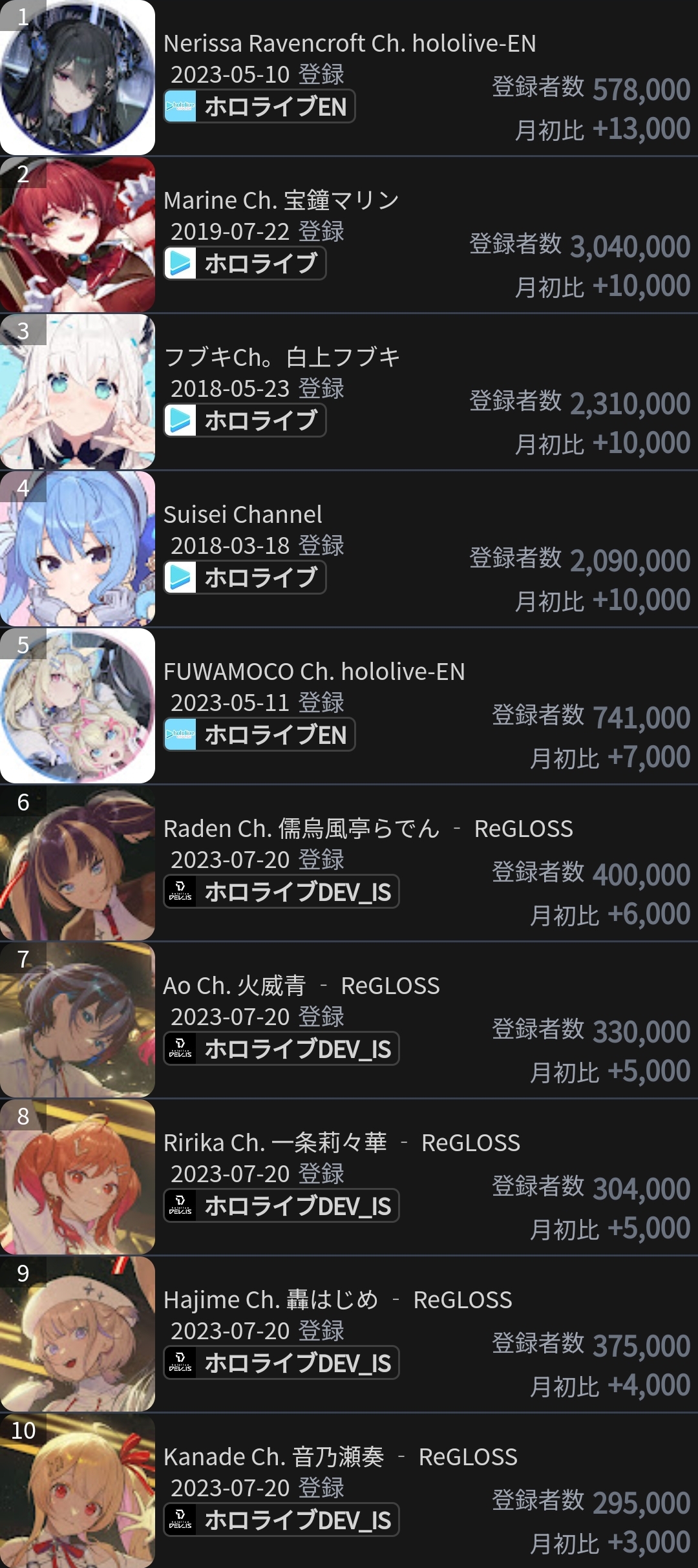
Task: Open the FUWAMOCO Ch. hololive-EN entry
Action: point(349,706)
